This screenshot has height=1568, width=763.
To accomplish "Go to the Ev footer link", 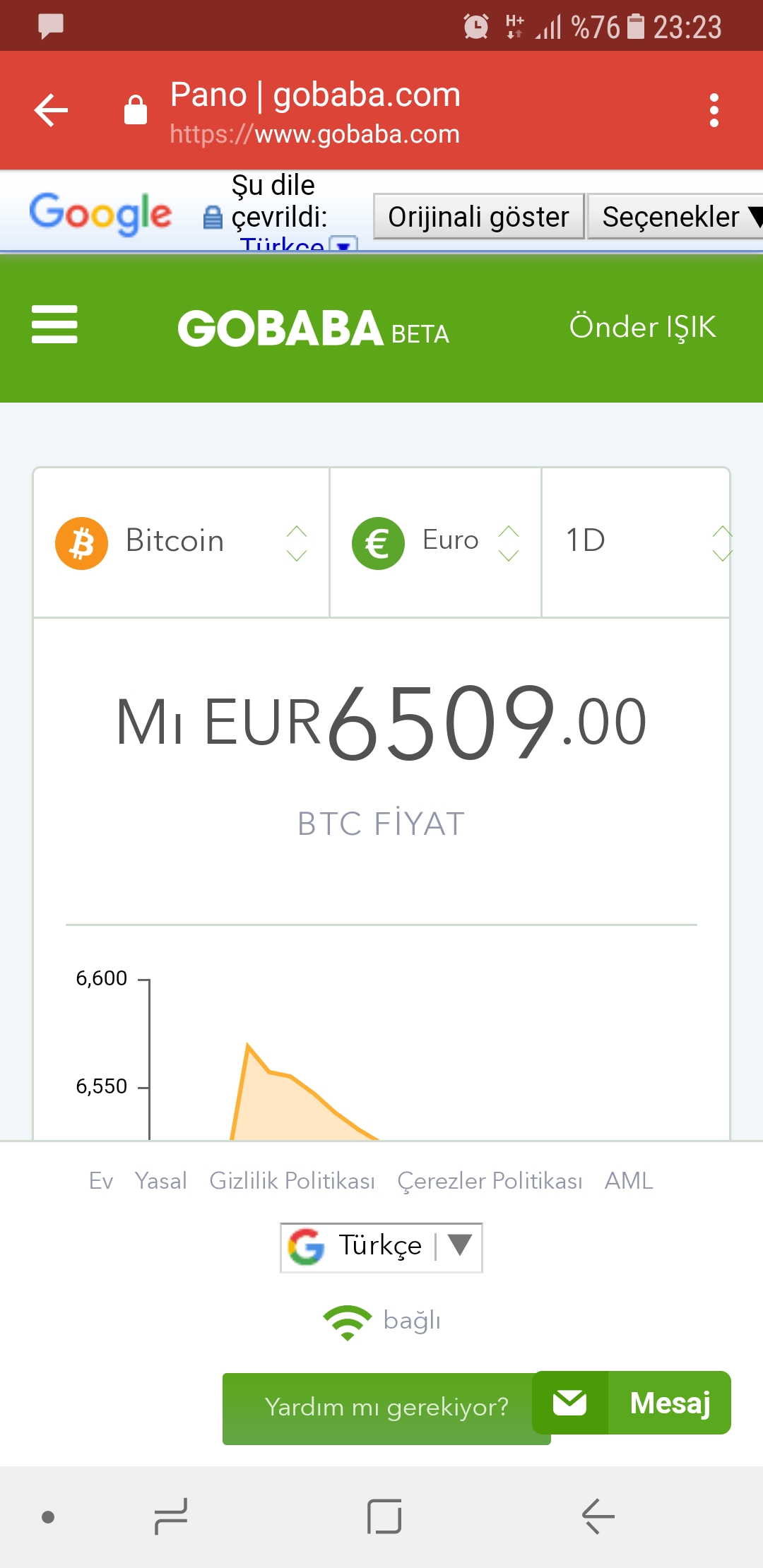I will pyautogui.click(x=101, y=1181).
